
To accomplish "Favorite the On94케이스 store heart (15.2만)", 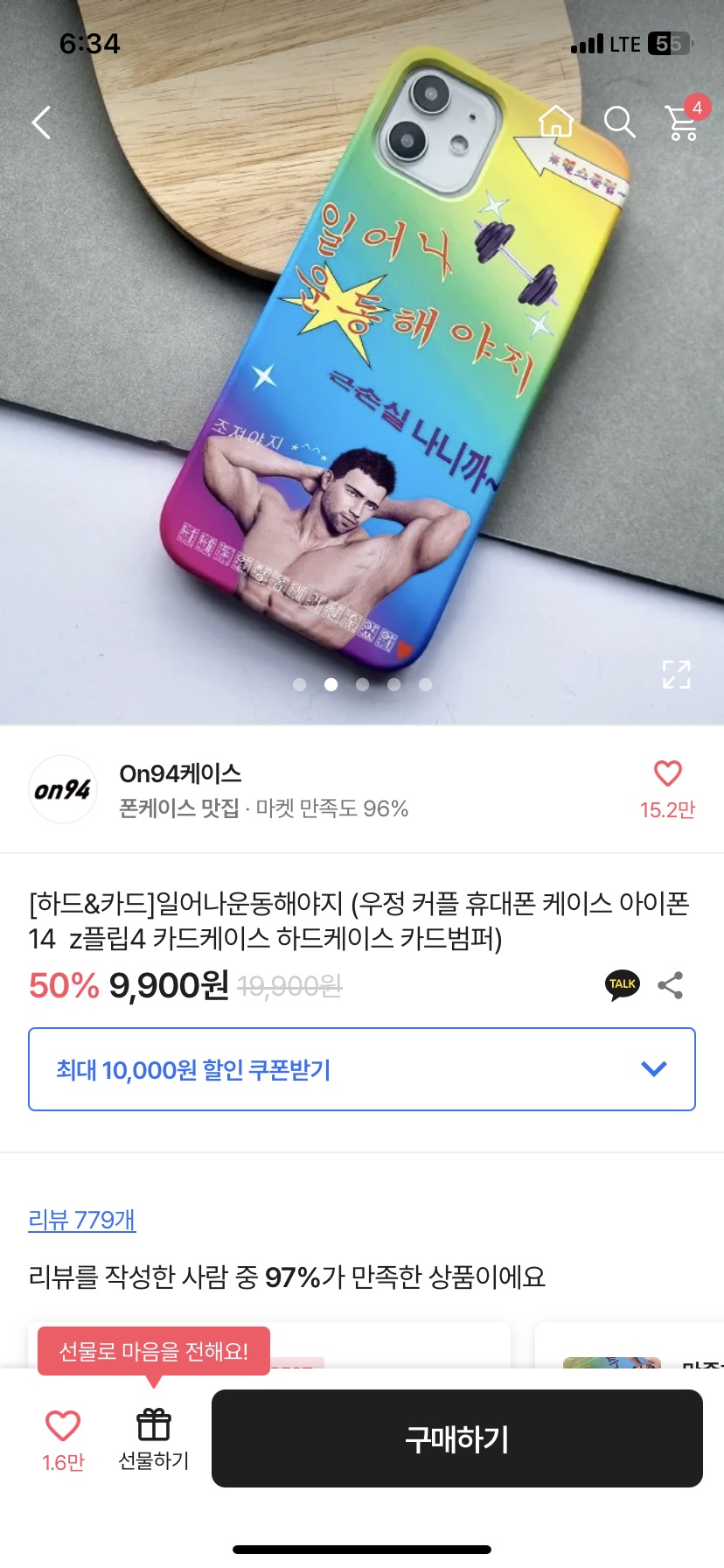I will tap(667, 774).
